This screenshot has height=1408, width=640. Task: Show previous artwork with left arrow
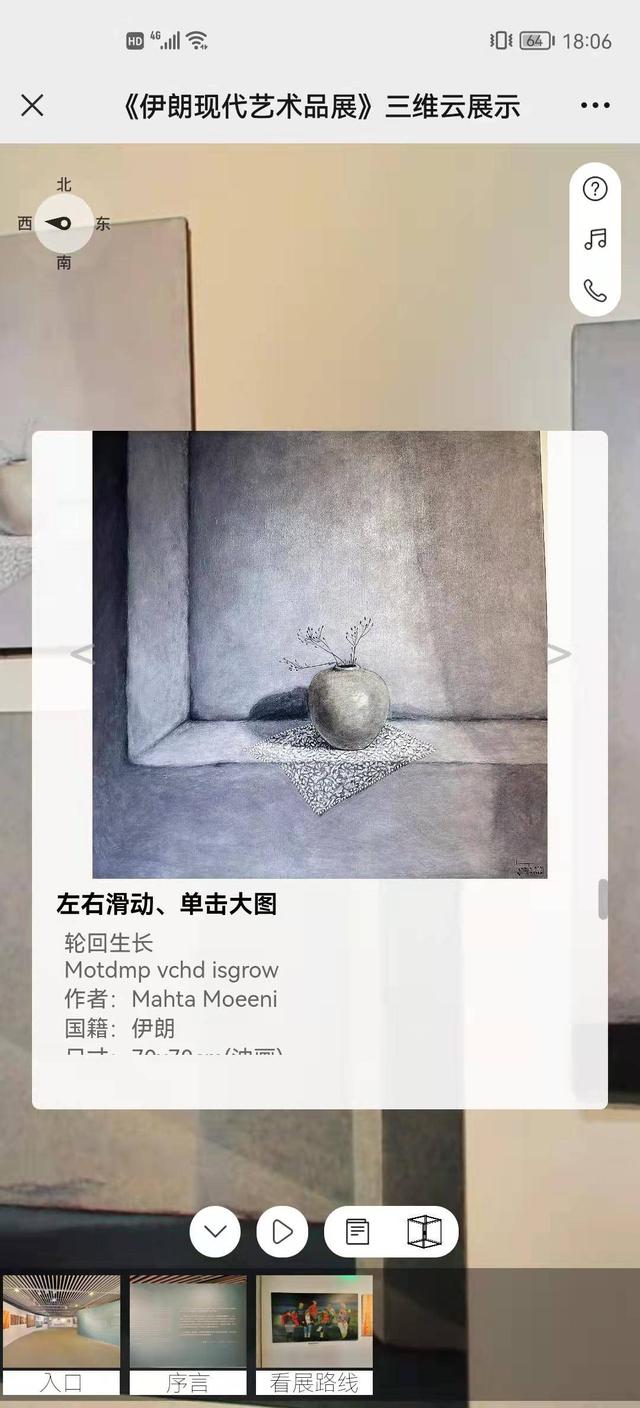[81, 655]
